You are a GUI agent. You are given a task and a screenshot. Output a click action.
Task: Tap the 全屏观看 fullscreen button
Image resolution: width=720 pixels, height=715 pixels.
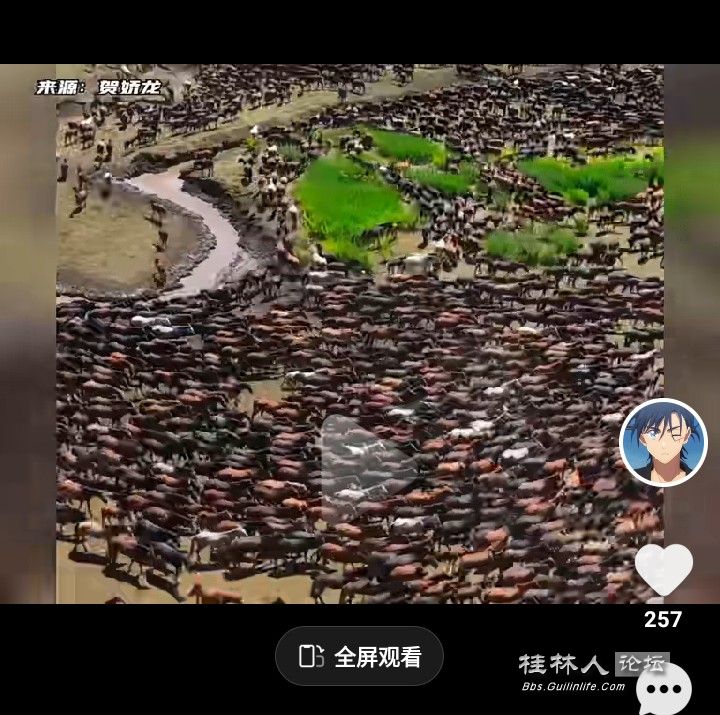click(360, 656)
